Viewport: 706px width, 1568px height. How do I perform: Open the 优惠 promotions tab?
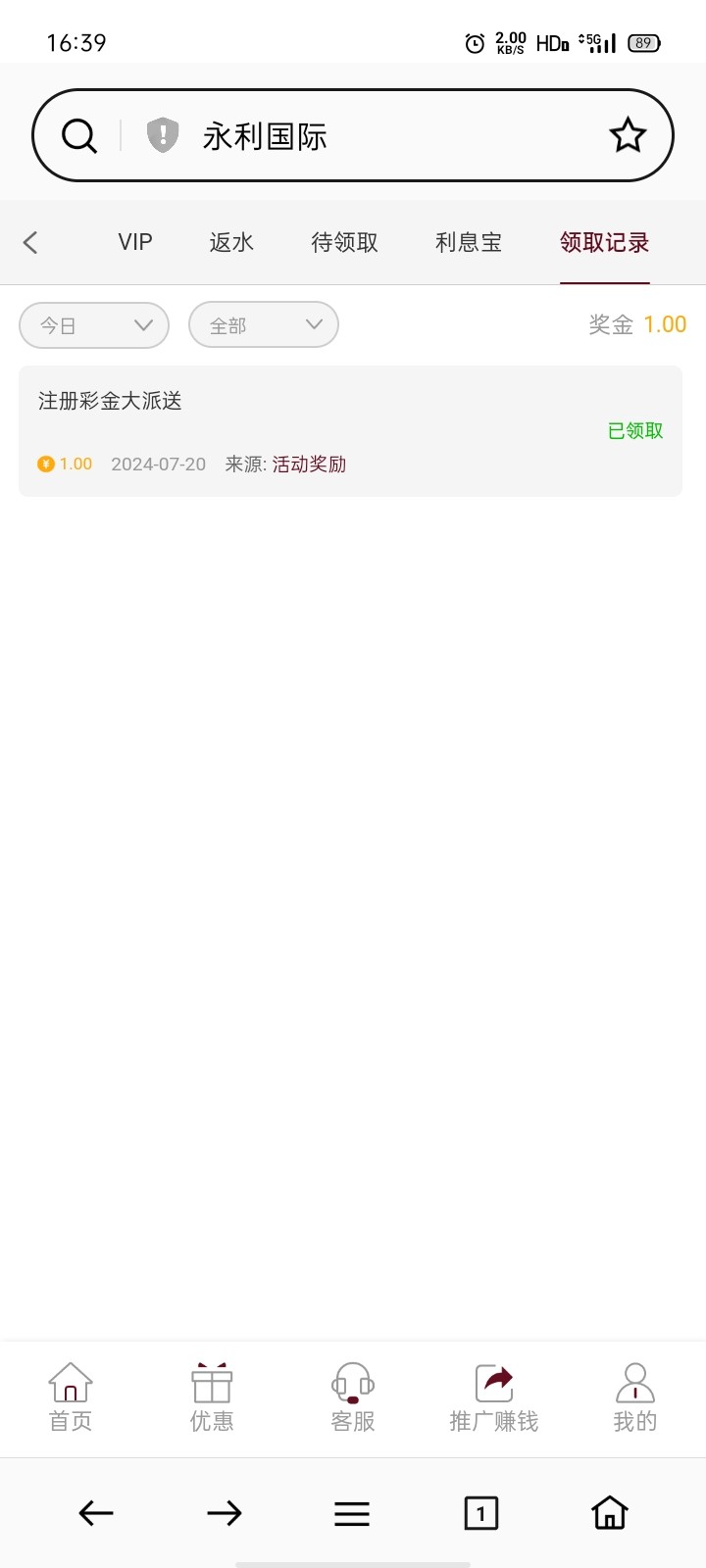[x=212, y=1397]
